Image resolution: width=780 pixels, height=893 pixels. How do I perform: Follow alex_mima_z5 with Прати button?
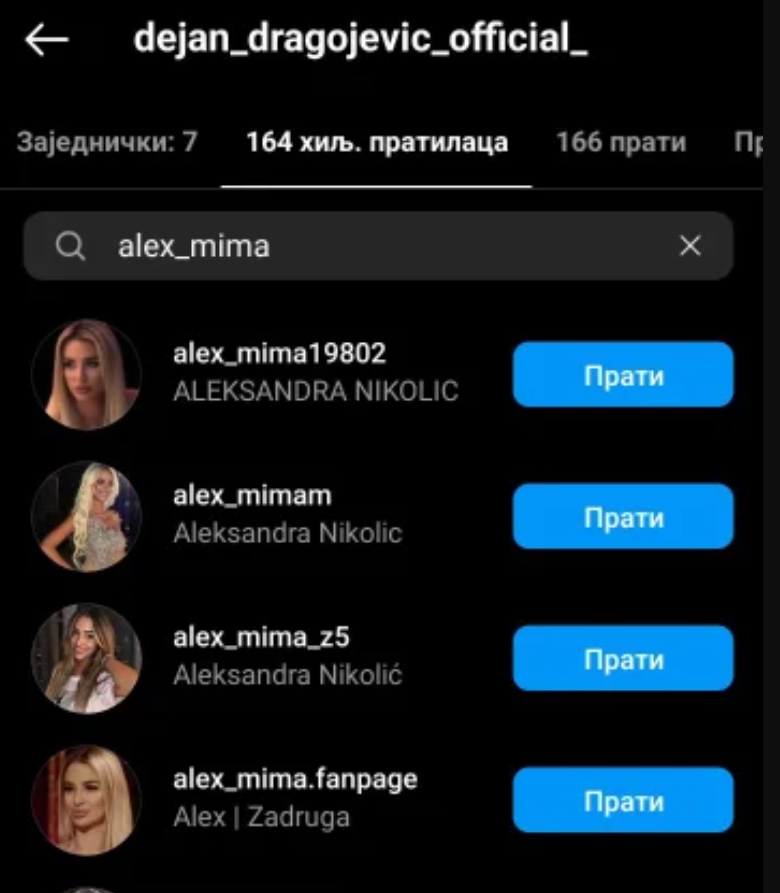[623, 658]
